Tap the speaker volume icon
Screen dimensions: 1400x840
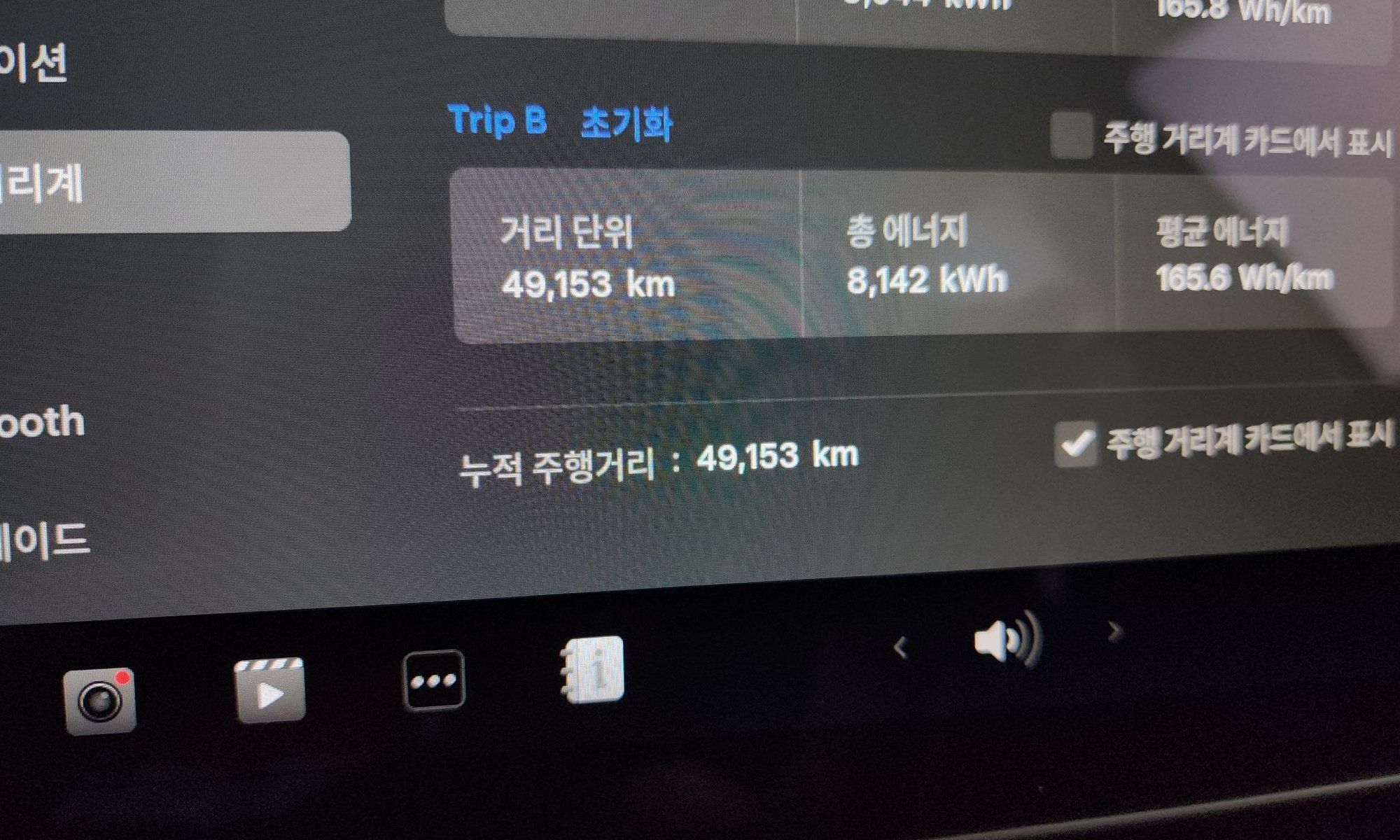(1007, 638)
